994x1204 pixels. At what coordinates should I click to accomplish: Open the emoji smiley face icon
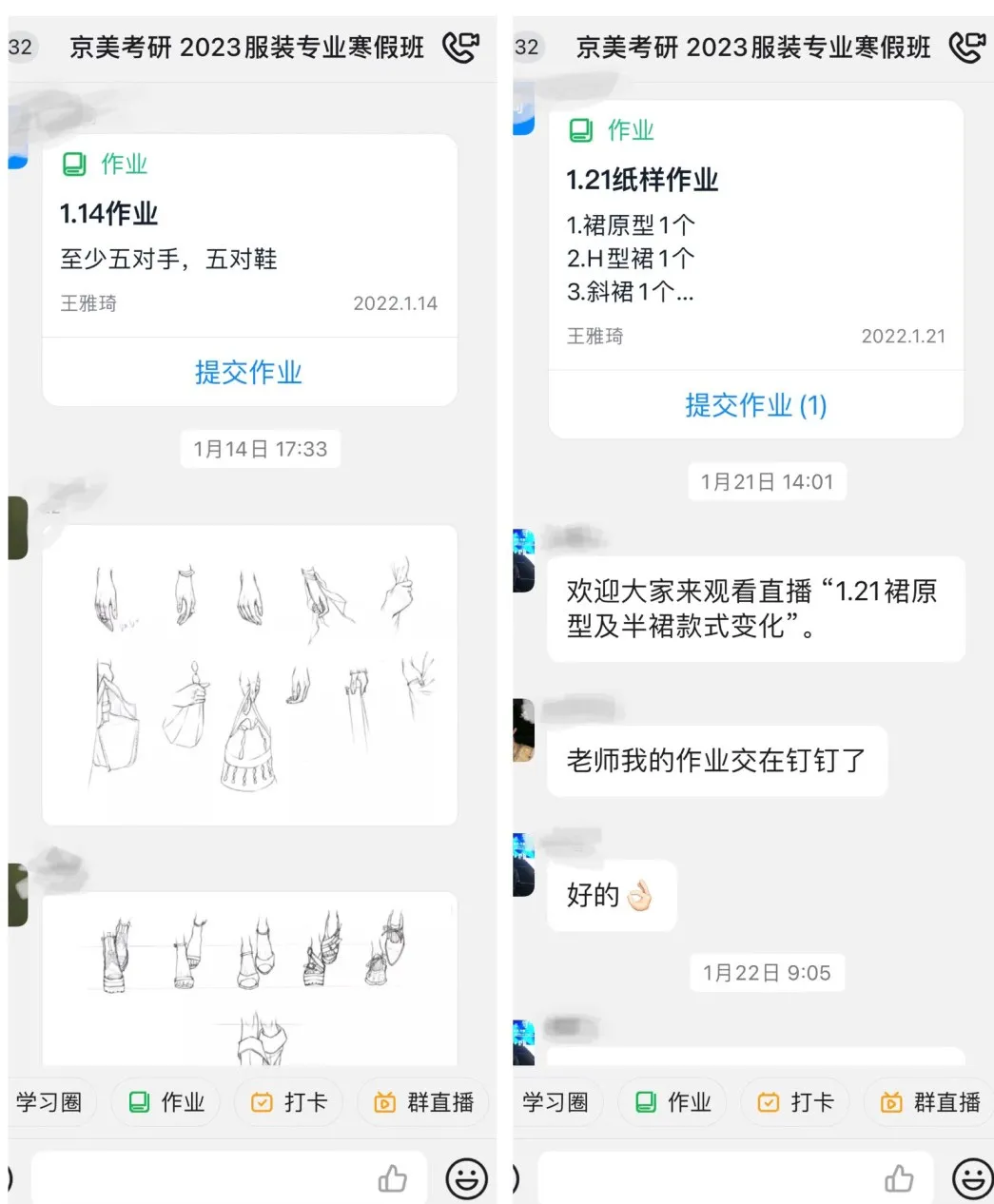point(466,1177)
